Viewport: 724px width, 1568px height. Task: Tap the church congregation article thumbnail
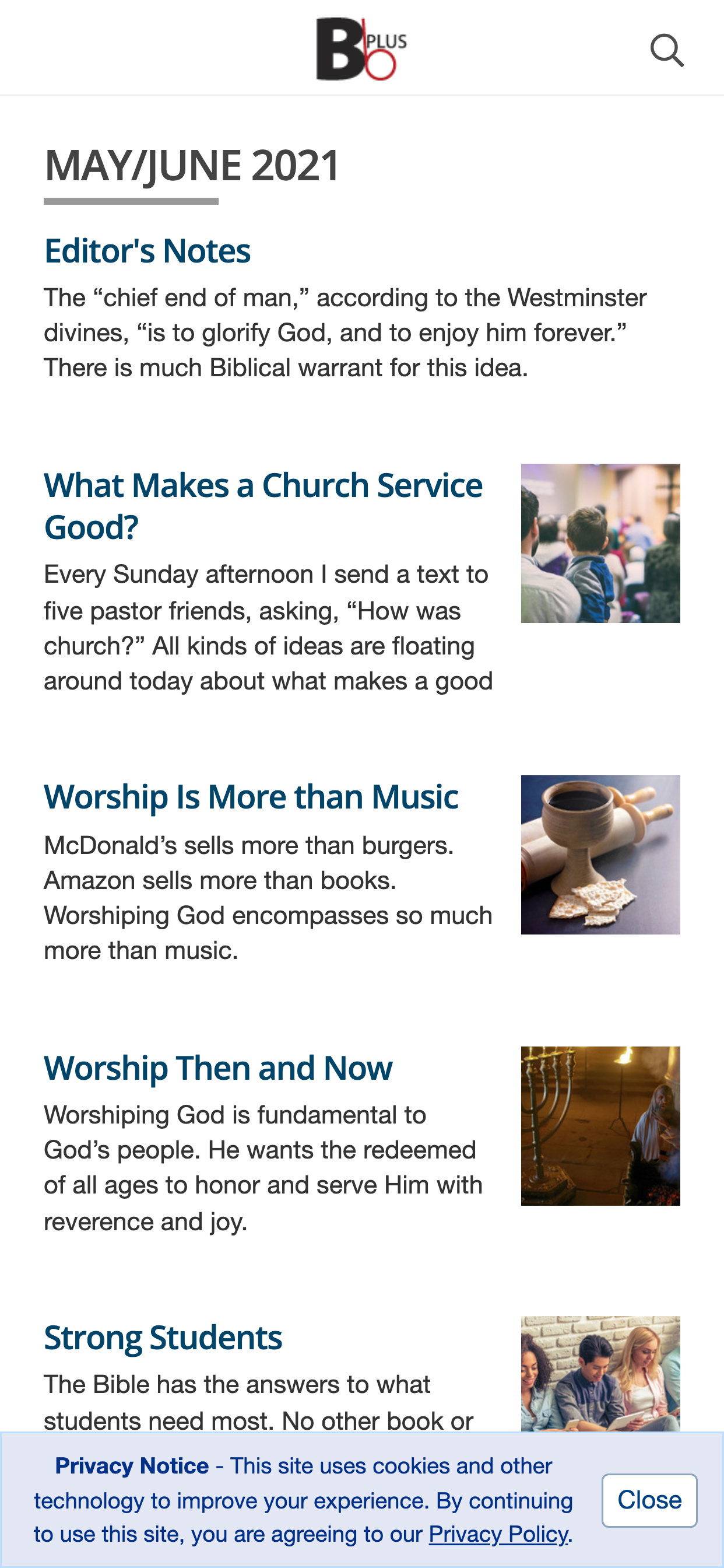coord(600,543)
